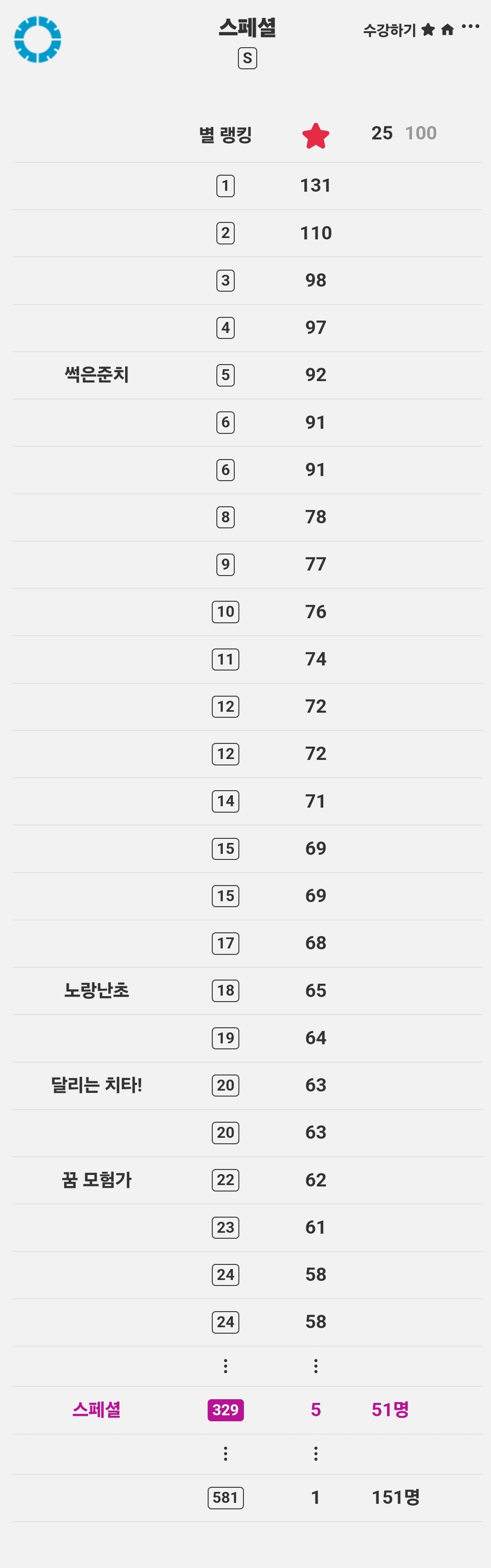Open 꿈 모험가's rank 22 row
Screen dimensions: 491x1568
pyautogui.click(x=247, y=1180)
